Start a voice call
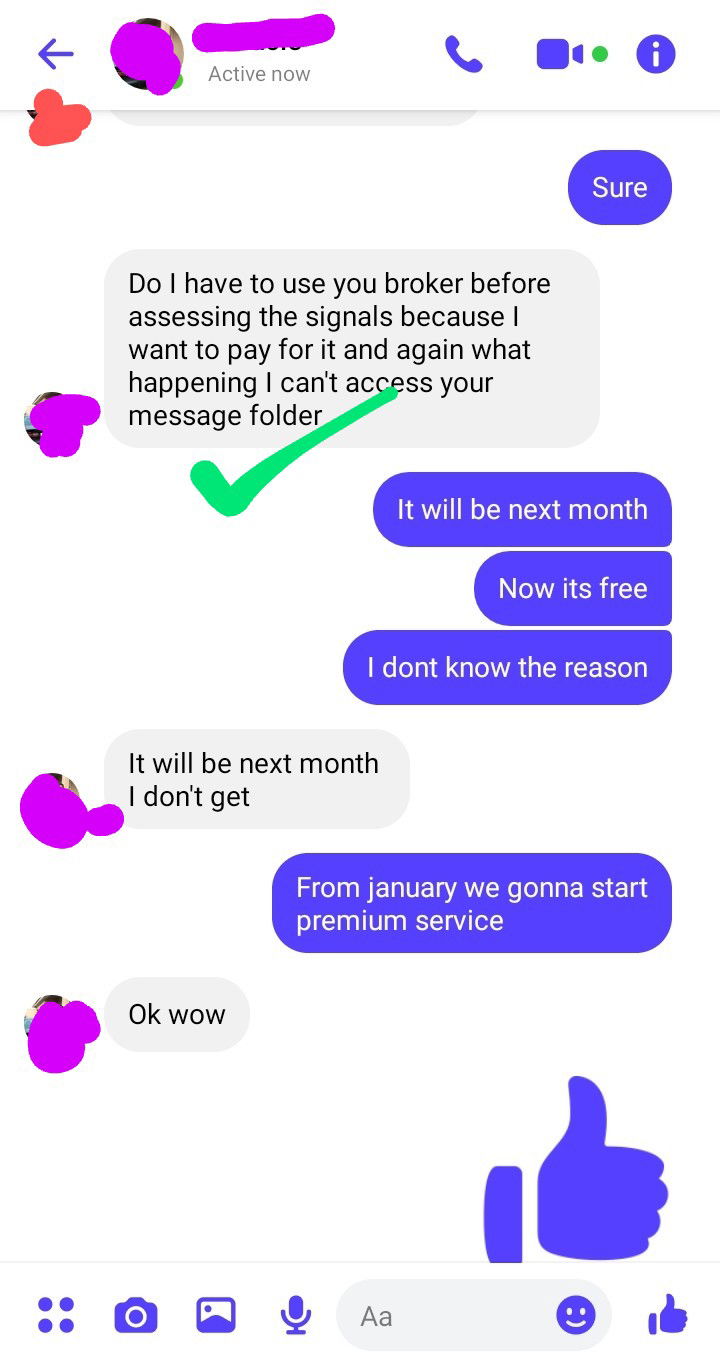The width and height of the screenshot is (720, 1366). pyautogui.click(x=463, y=54)
